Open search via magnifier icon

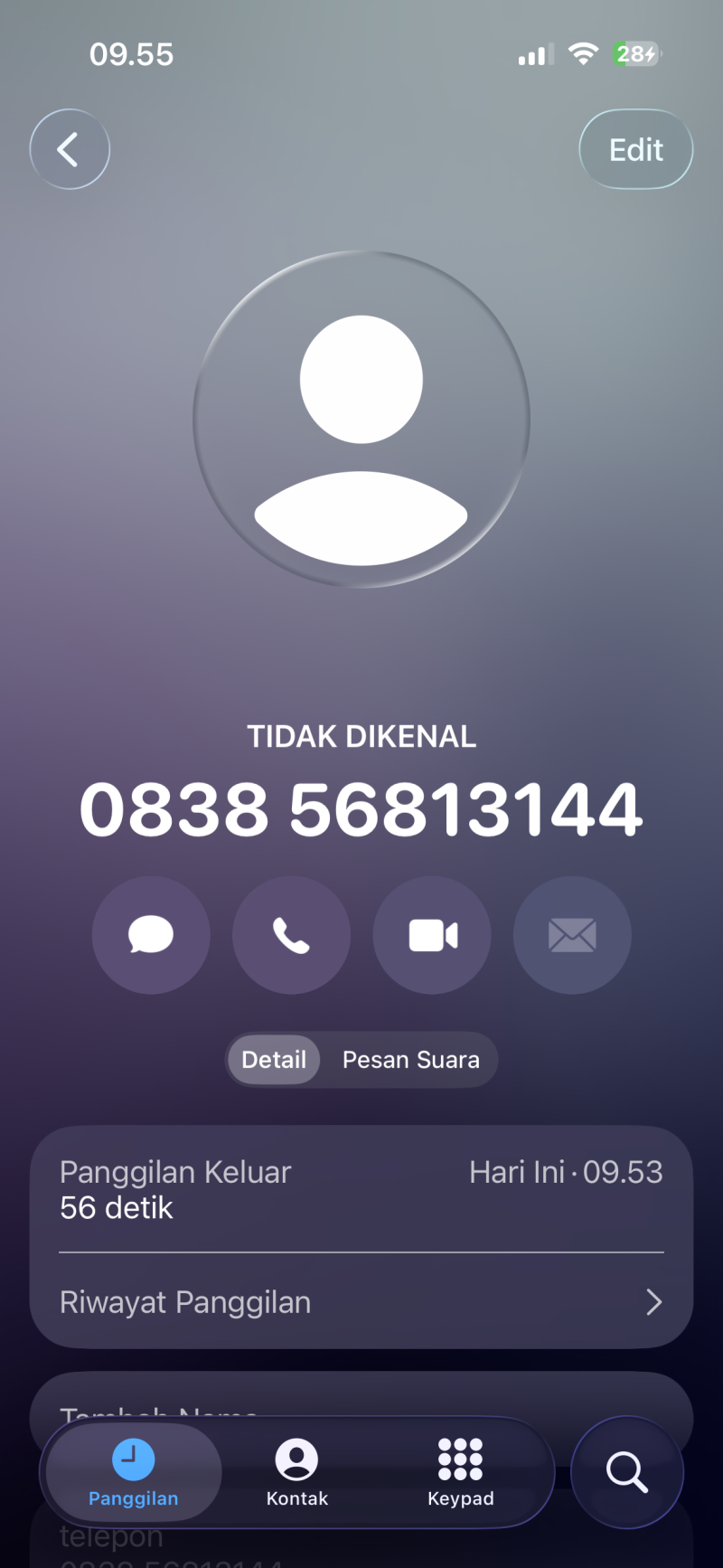tap(626, 1471)
